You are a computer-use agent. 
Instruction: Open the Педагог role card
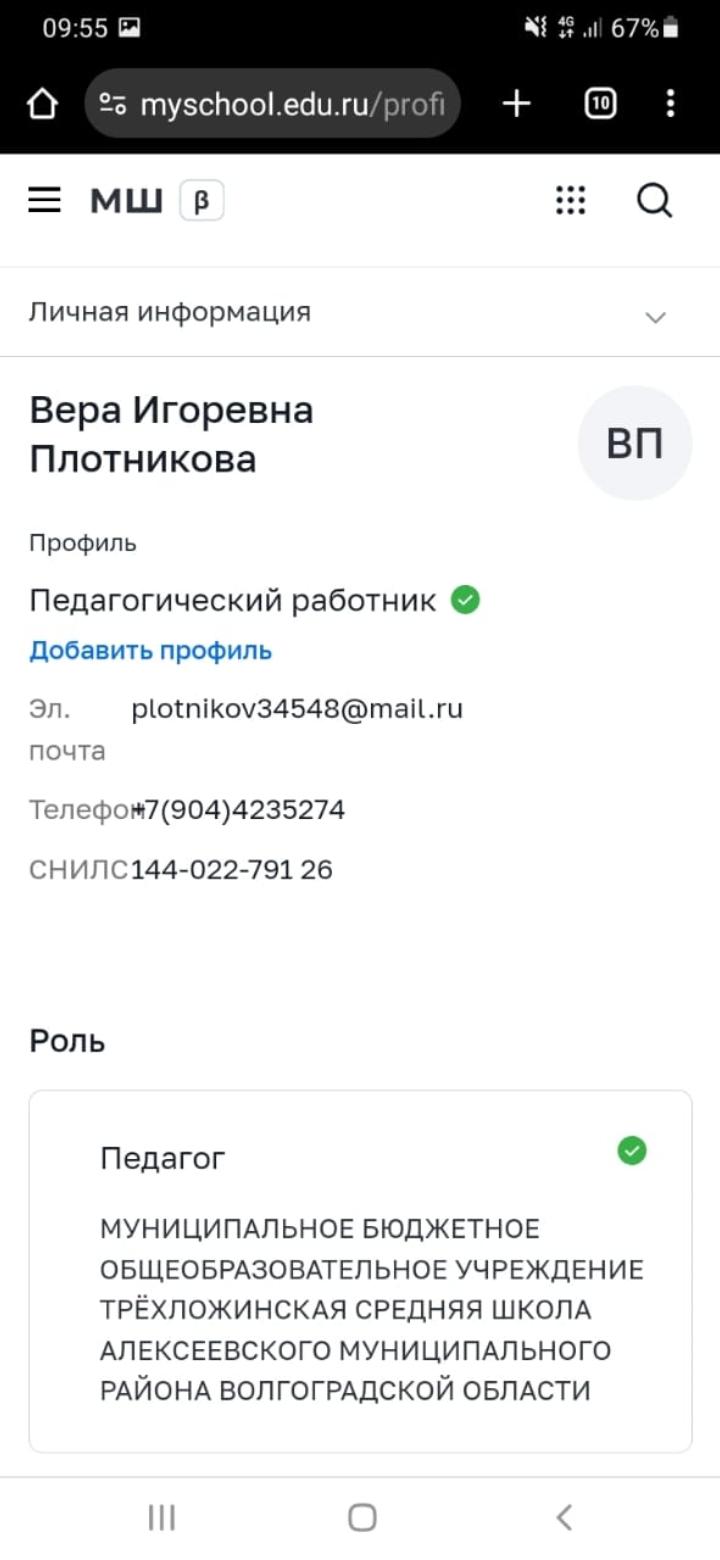tap(360, 1271)
